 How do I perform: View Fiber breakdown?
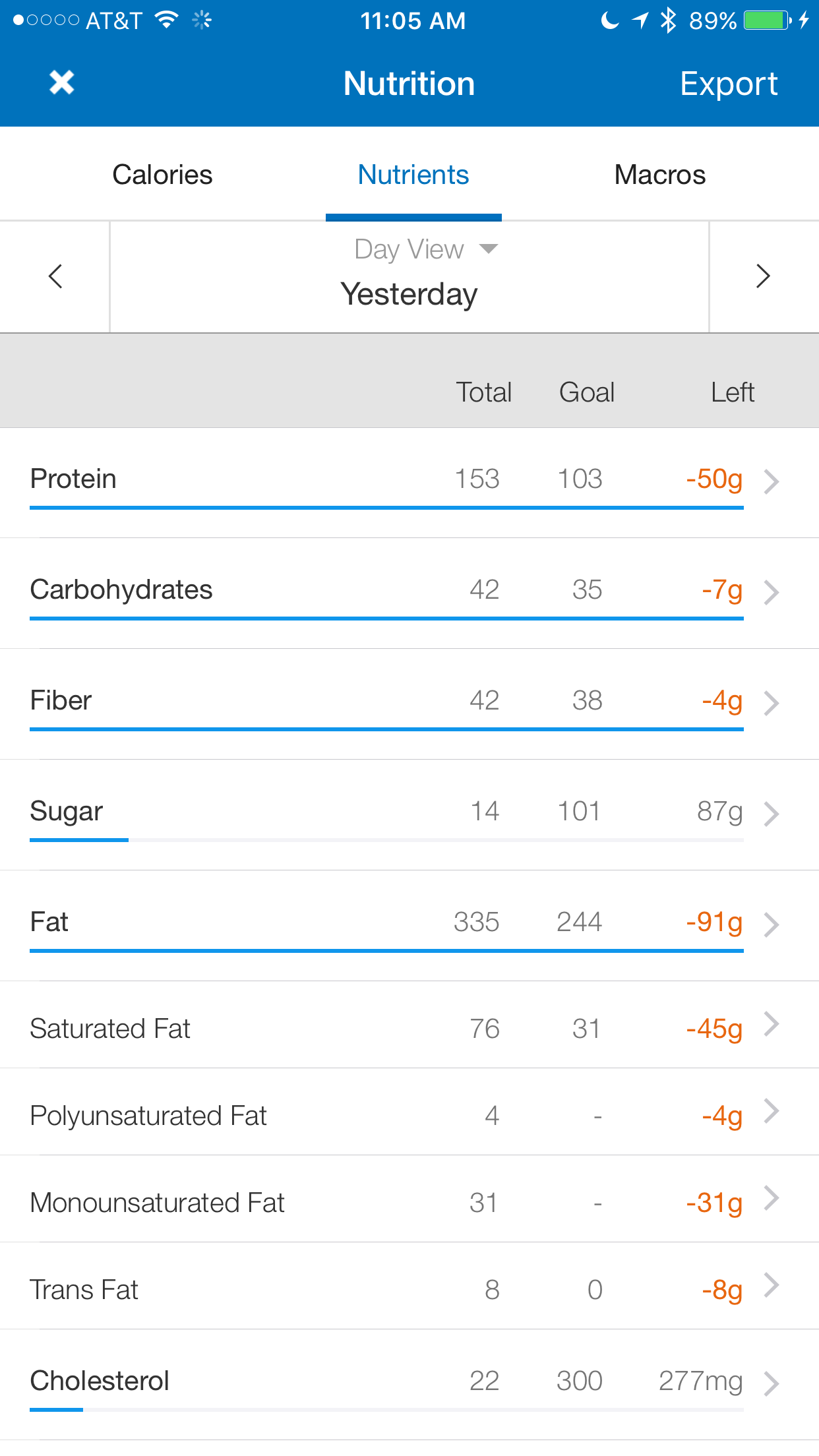409,704
